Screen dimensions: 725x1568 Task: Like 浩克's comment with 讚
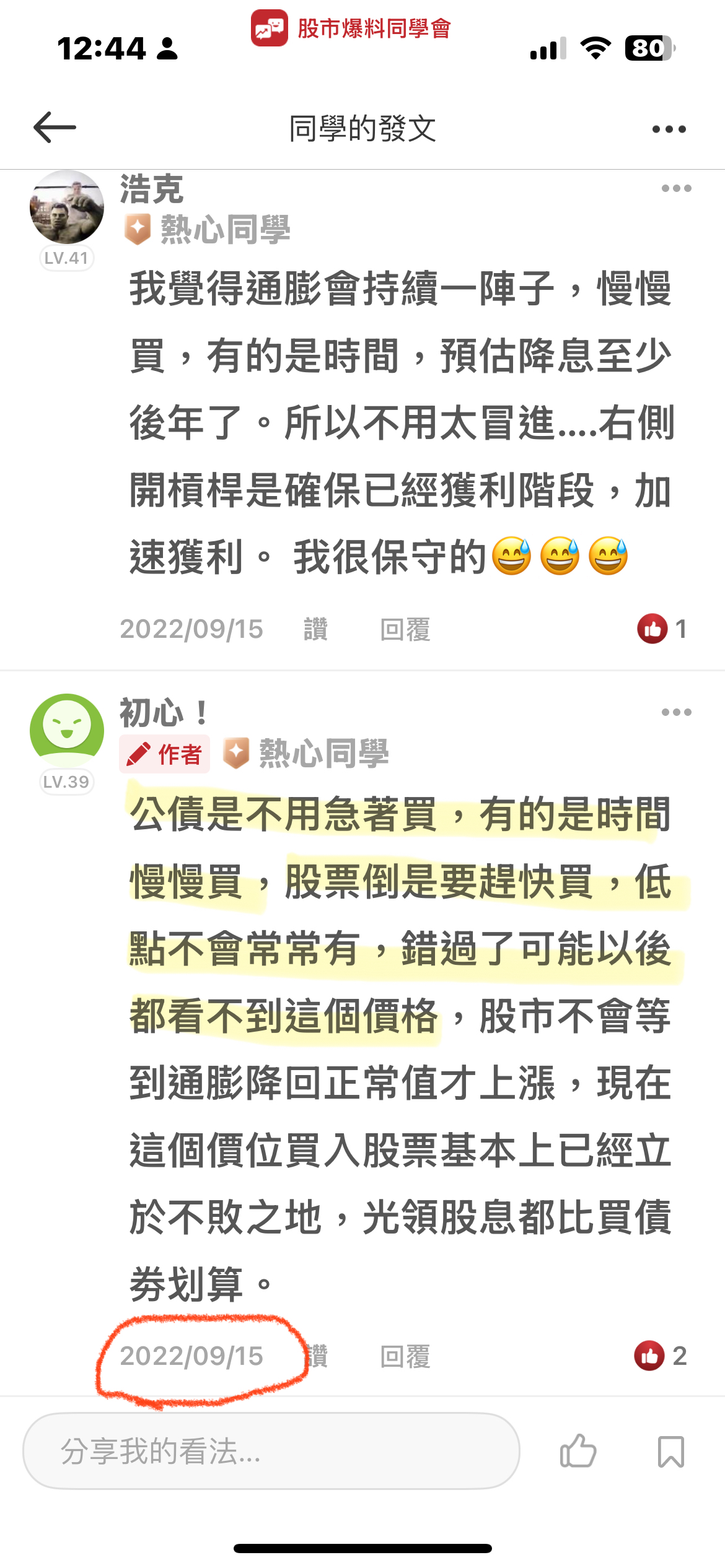315,629
